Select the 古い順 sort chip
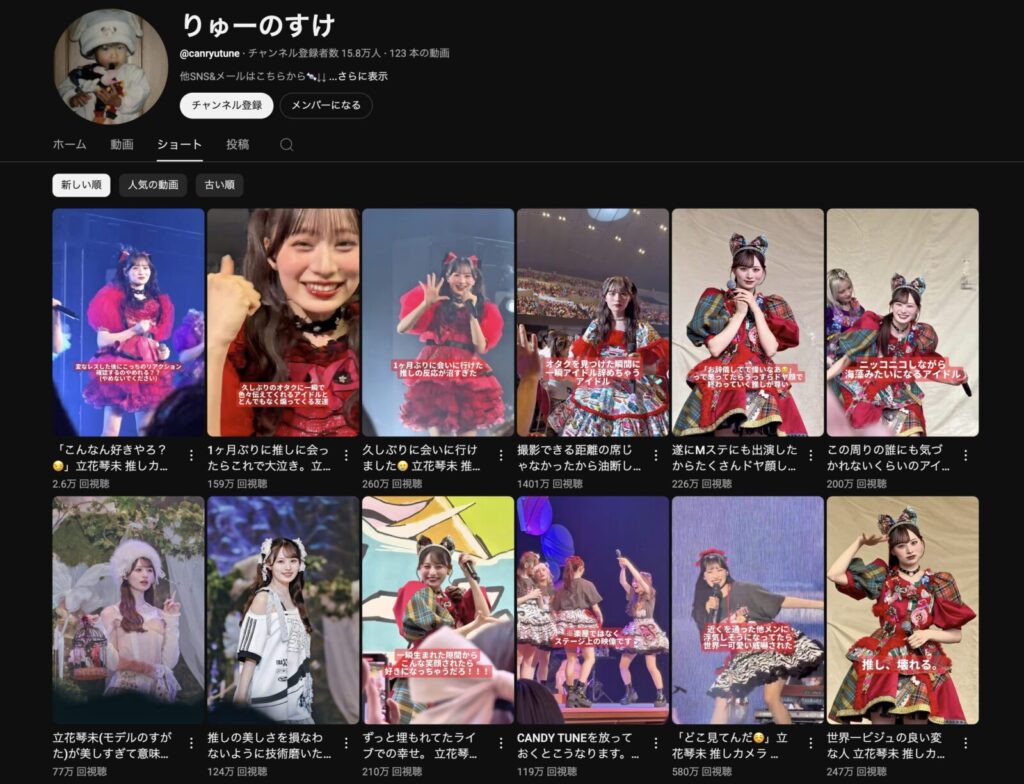 pyautogui.click(x=219, y=185)
